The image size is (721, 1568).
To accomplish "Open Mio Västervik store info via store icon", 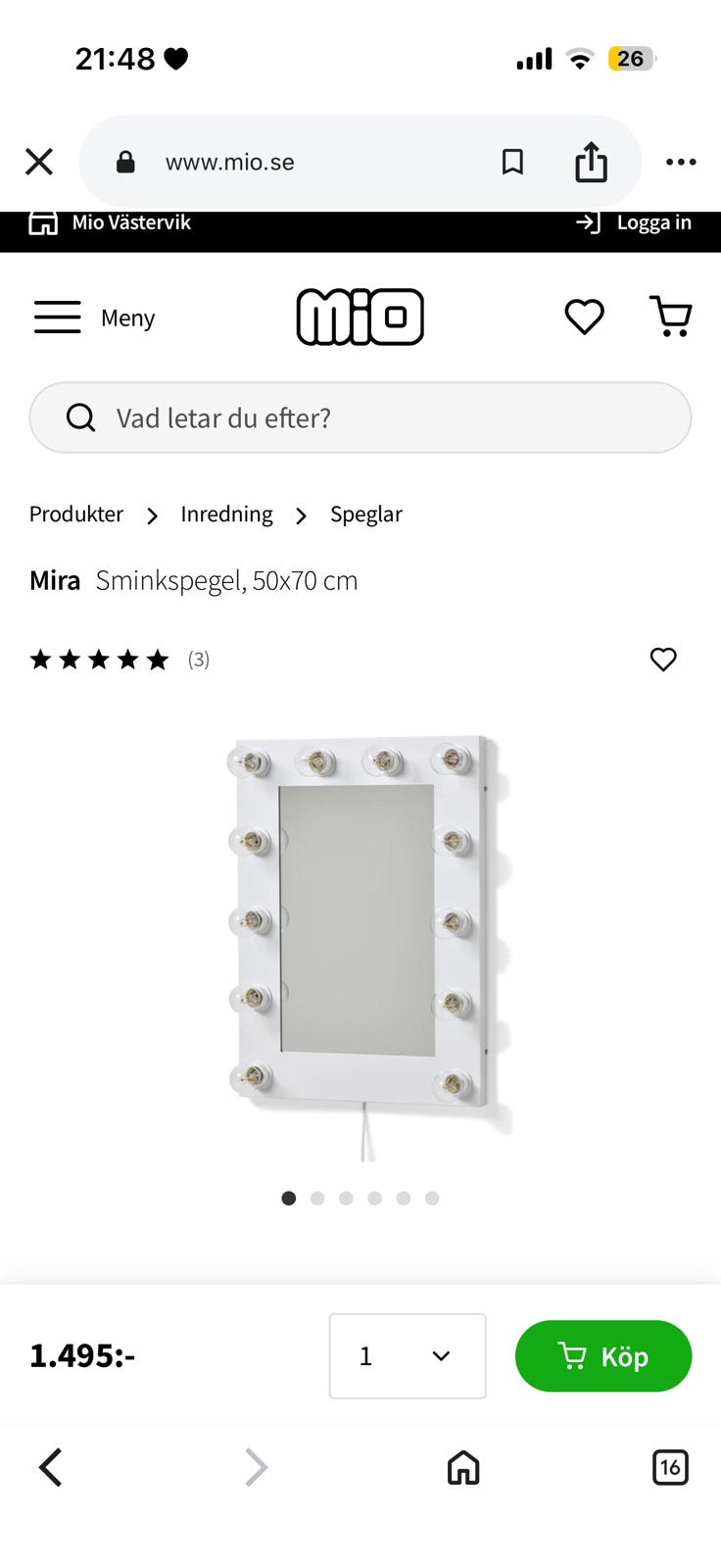I will (42, 222).
